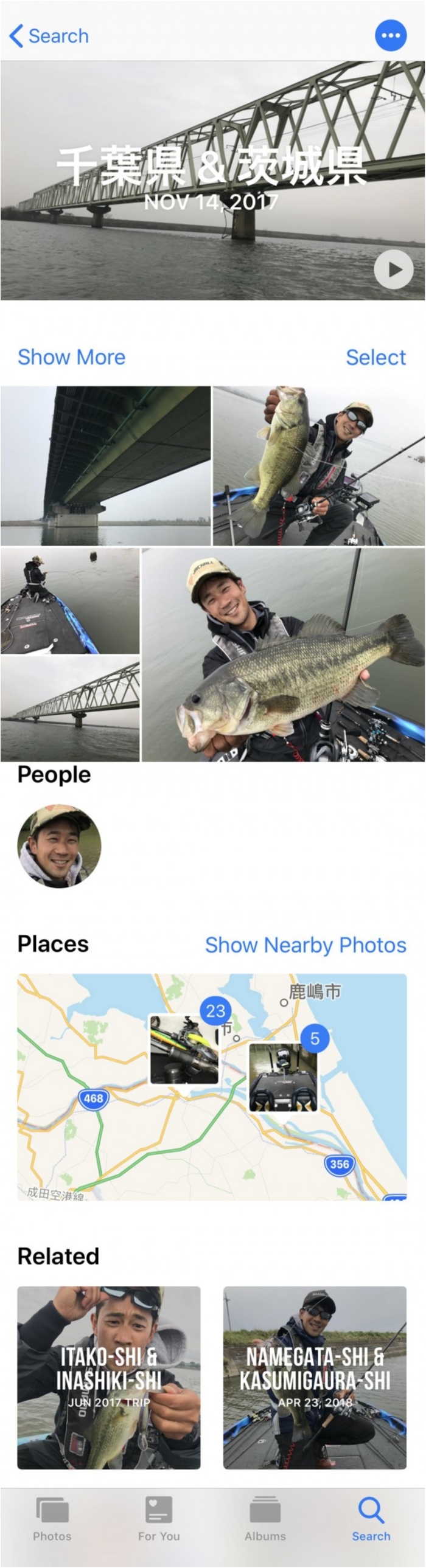Screen dimensions: 426x1568
Task: Switch to the For You tab
Action: pos(158,1518)
